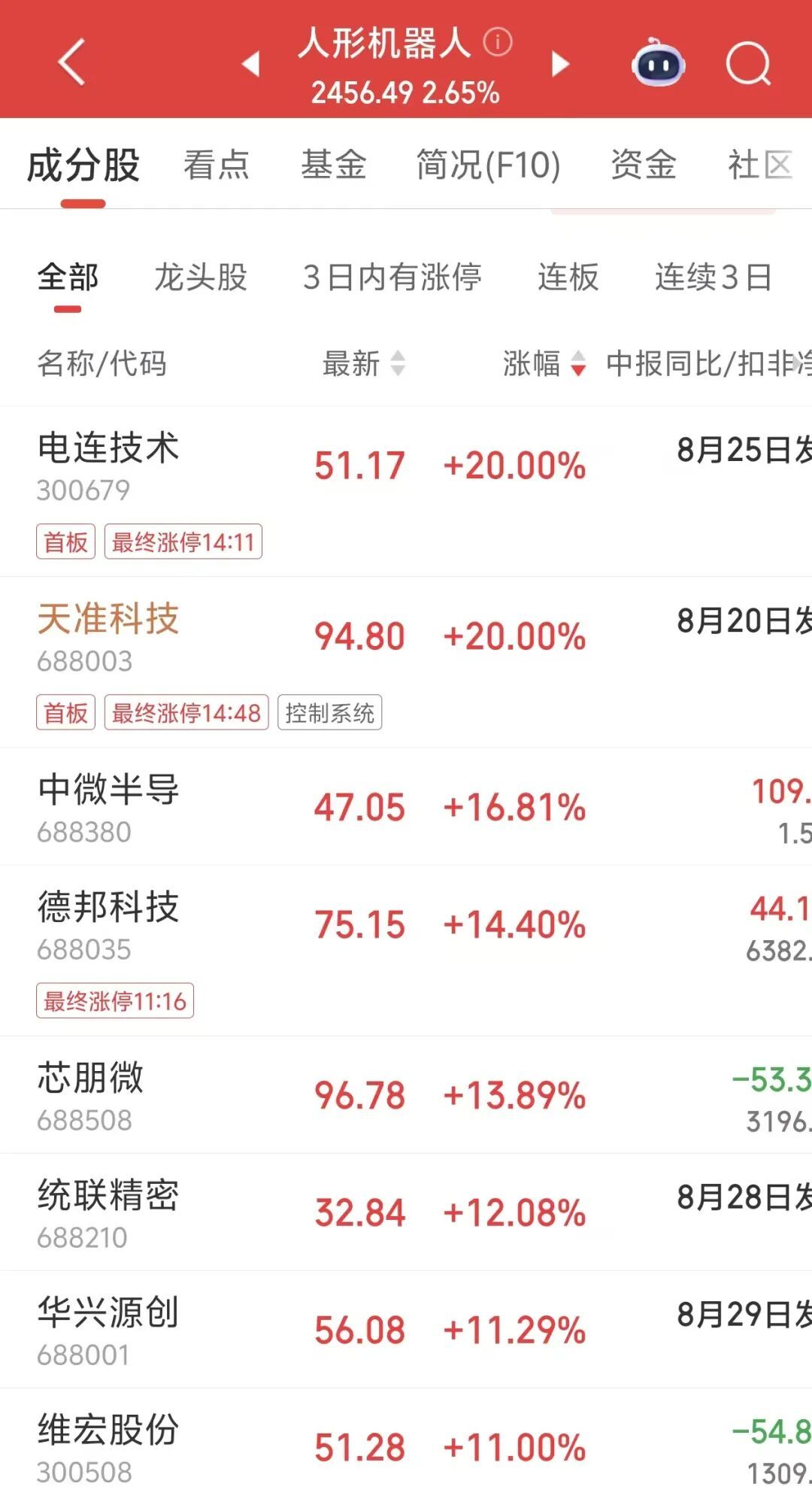
Task: Filter by 龙头股
Action: pyautogui.click(x=201, y=277)
